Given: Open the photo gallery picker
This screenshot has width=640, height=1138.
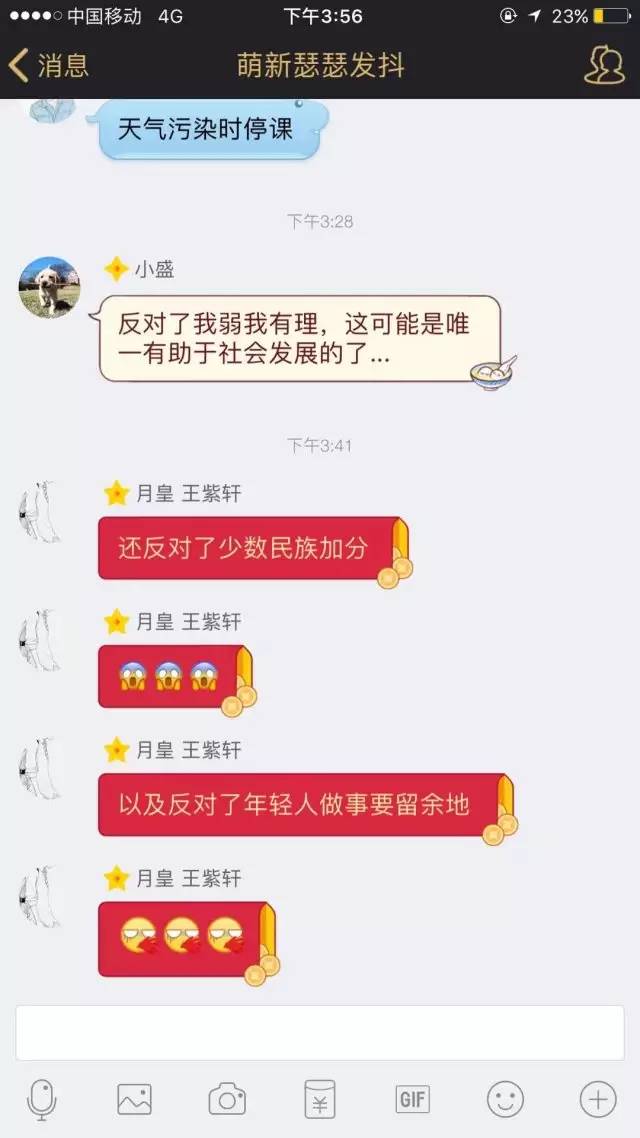Looking at the screenshot, I should pos(134,1100).
